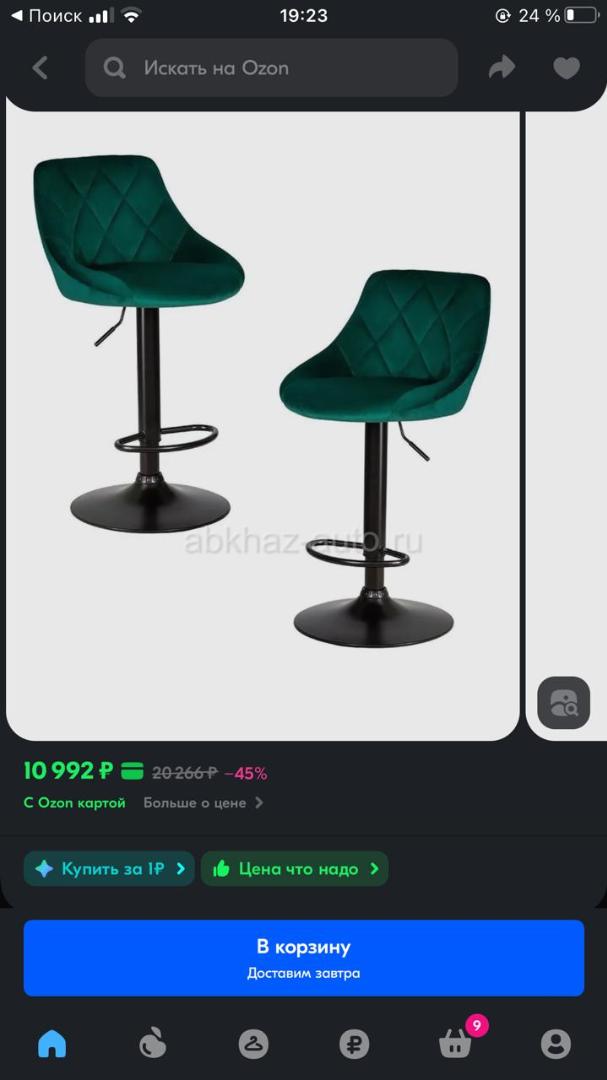The height and width of the screenshot is (1080, 607).
Task: Go to the profile tab
Action: click(555, 1044)
